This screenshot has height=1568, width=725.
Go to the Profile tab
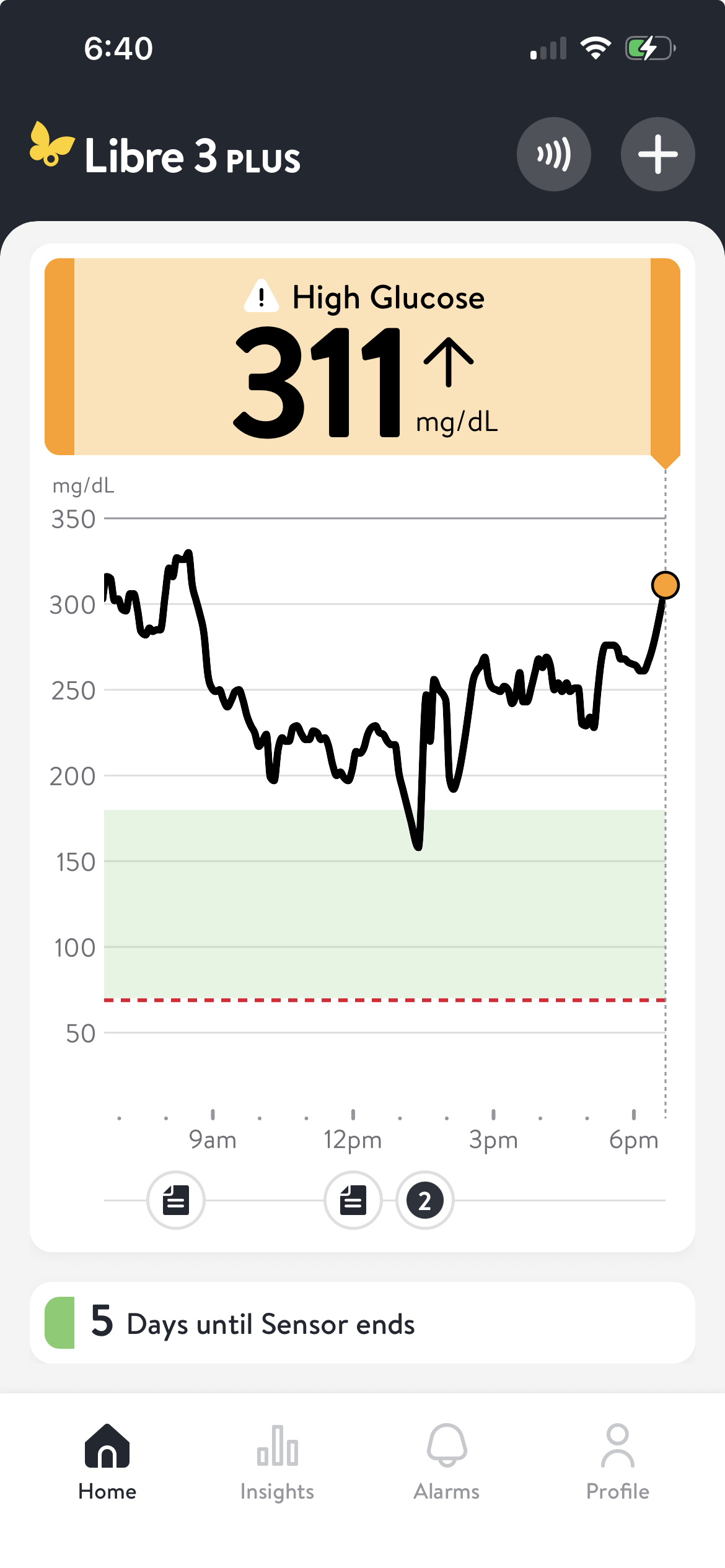pyautogui.click(x=617, y=1461)
